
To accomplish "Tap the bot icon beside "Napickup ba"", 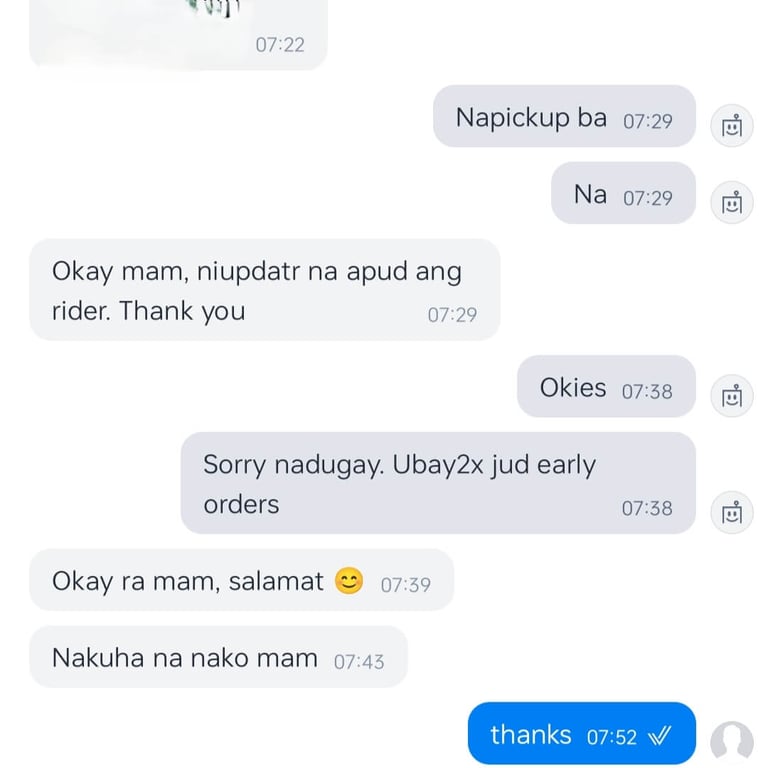I will (x=732, y=127).
